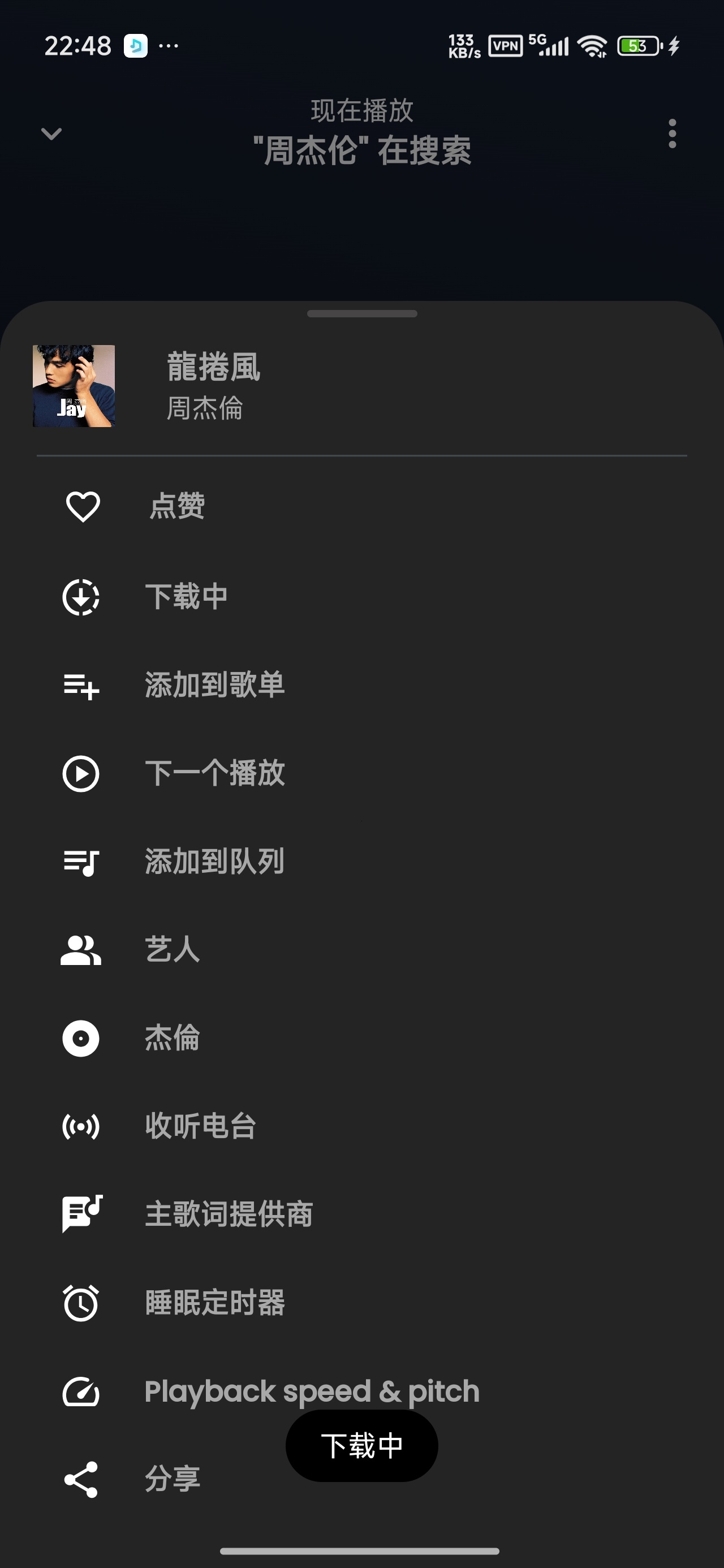Select 添加到队列 to add to queue

tap(361, 862)
